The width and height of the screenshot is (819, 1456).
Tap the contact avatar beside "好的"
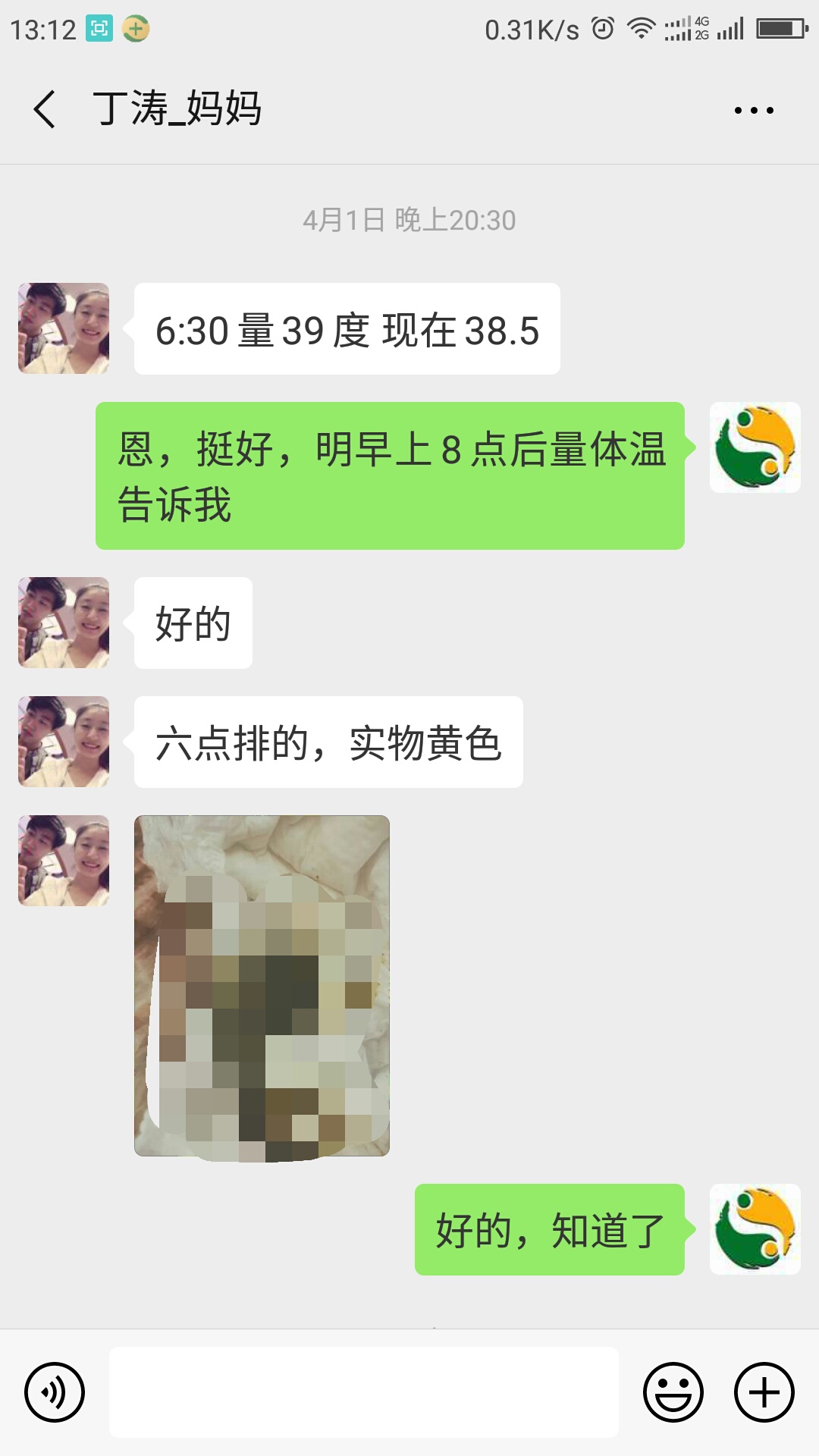click(64, 623)
